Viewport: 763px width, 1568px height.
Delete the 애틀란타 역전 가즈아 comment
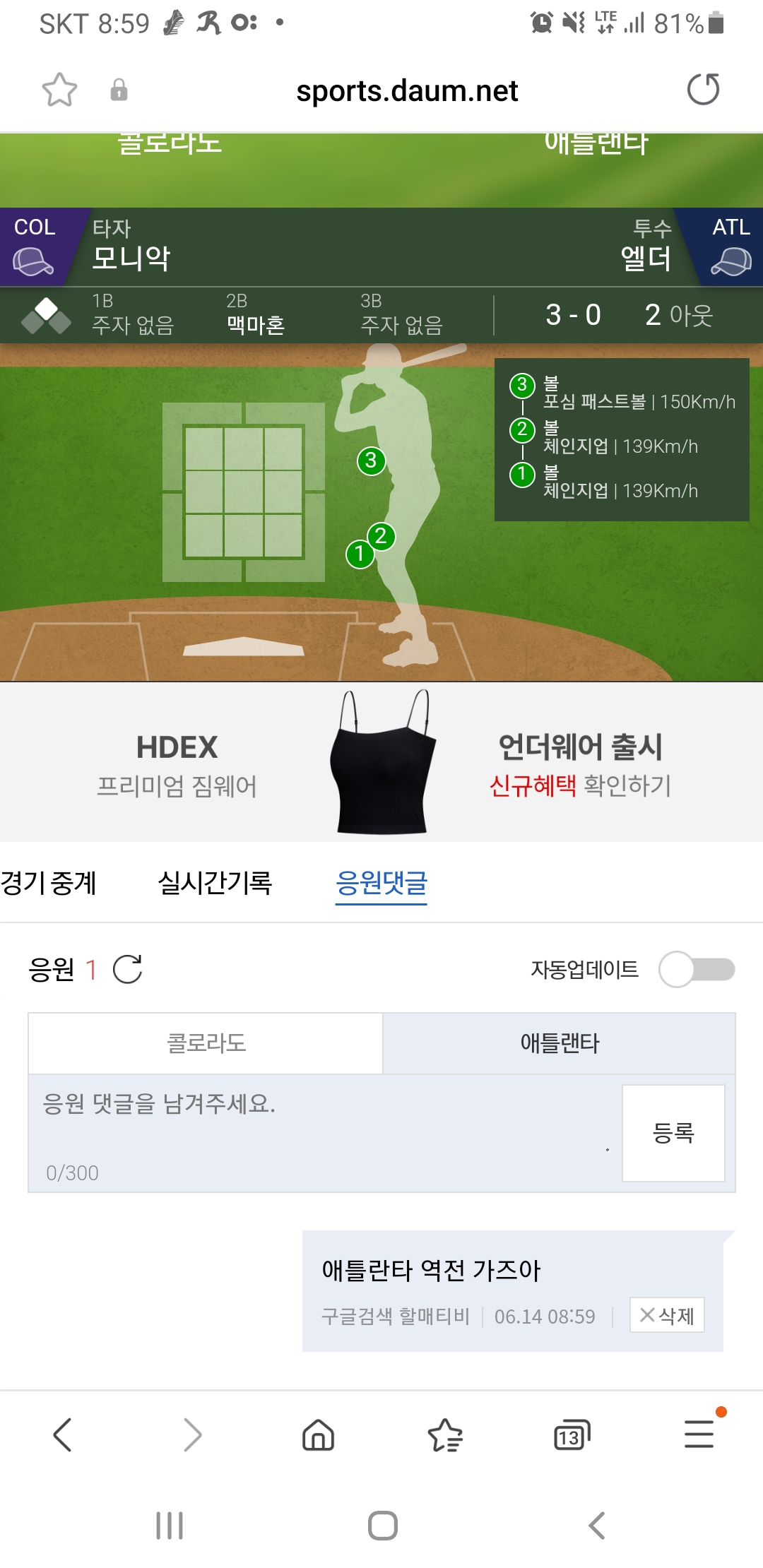(667, 1315)
